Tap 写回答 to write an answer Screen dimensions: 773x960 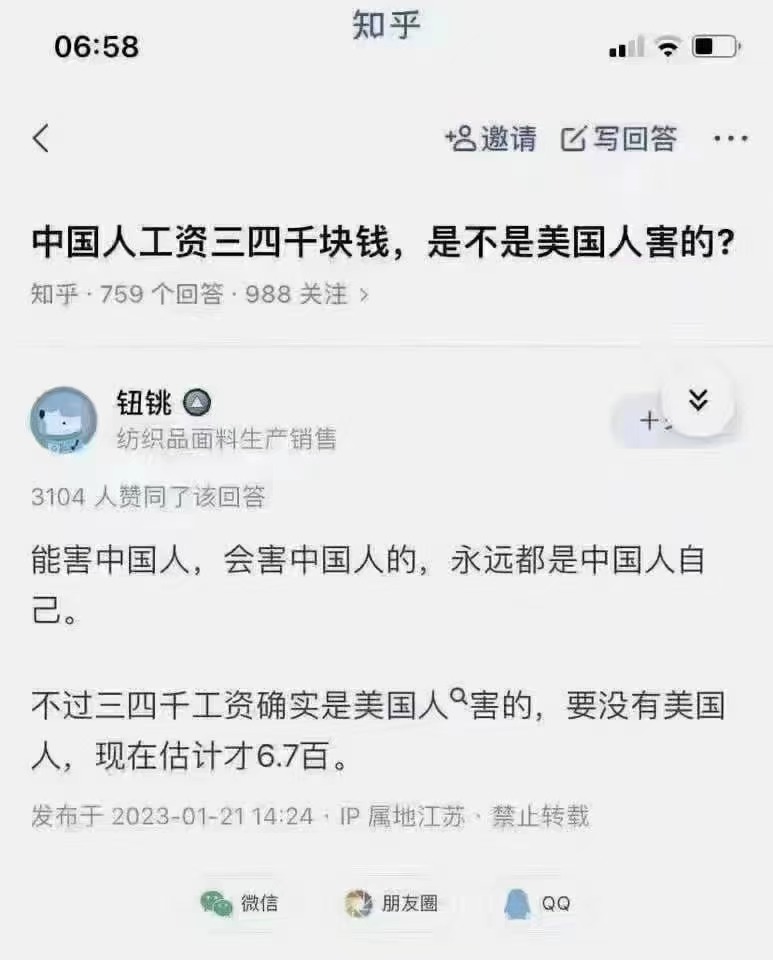[619, 138]
